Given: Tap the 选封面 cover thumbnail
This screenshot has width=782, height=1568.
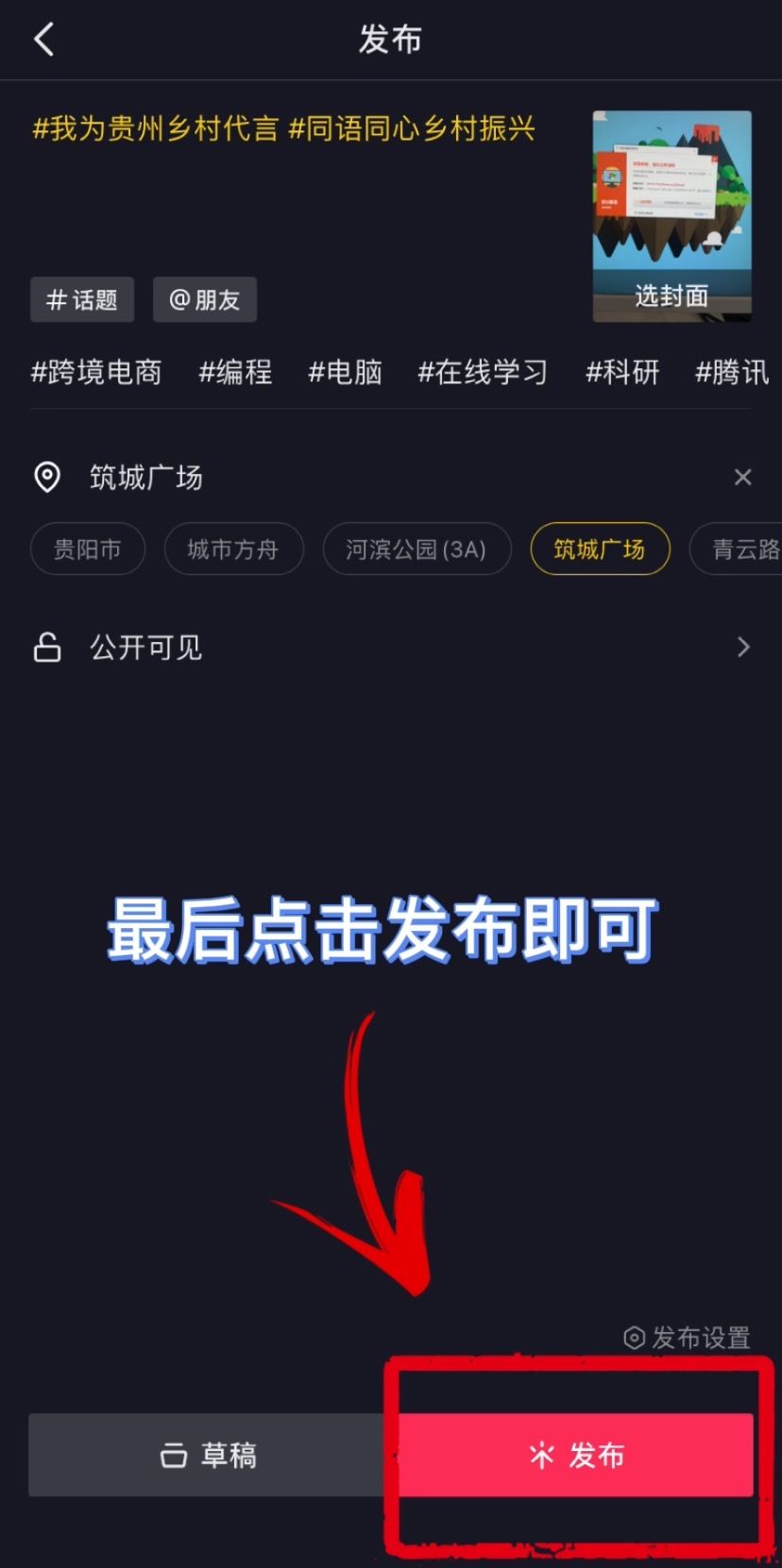Looking at the screenshot, I should pyautogui.click(x=671, y=216).
